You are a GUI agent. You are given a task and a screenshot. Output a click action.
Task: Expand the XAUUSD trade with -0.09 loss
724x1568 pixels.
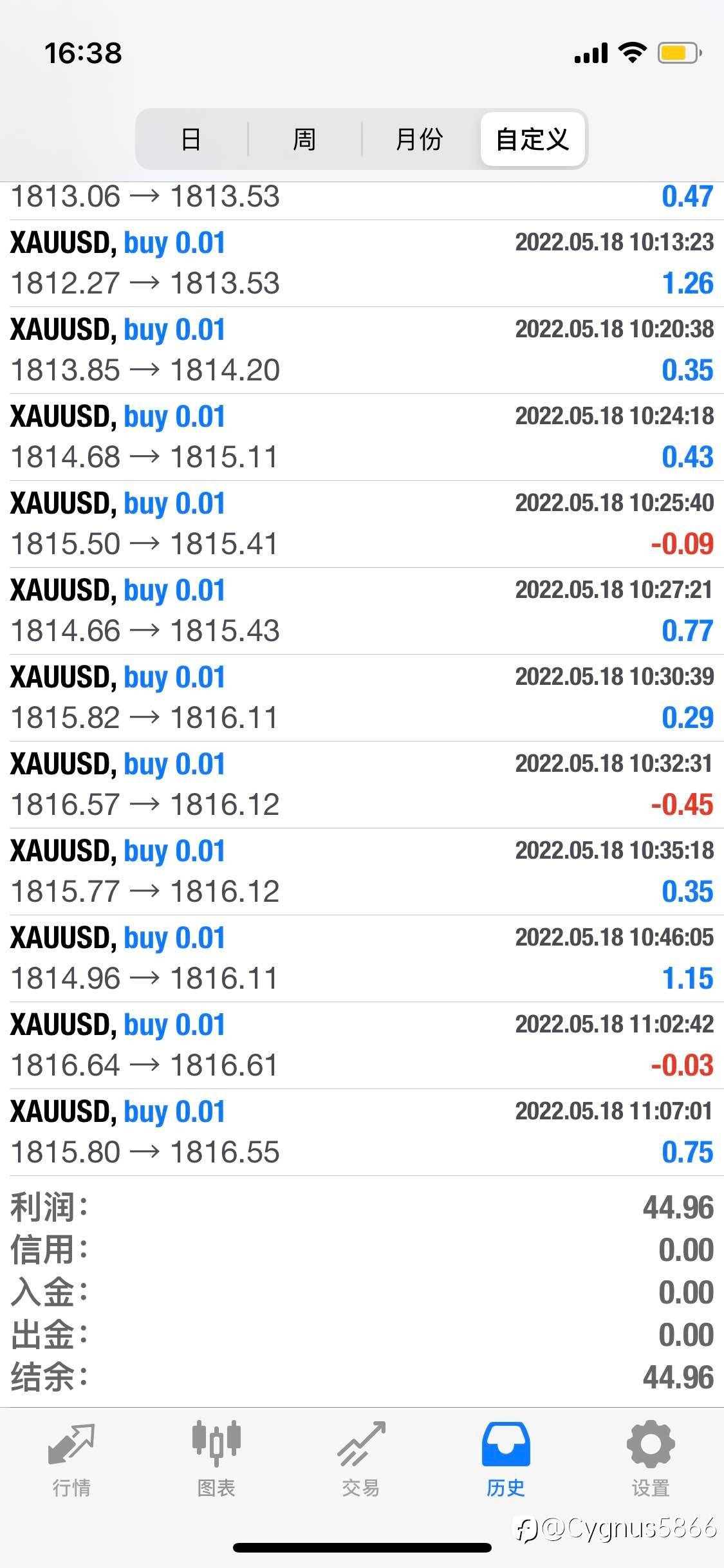point(362,524)
